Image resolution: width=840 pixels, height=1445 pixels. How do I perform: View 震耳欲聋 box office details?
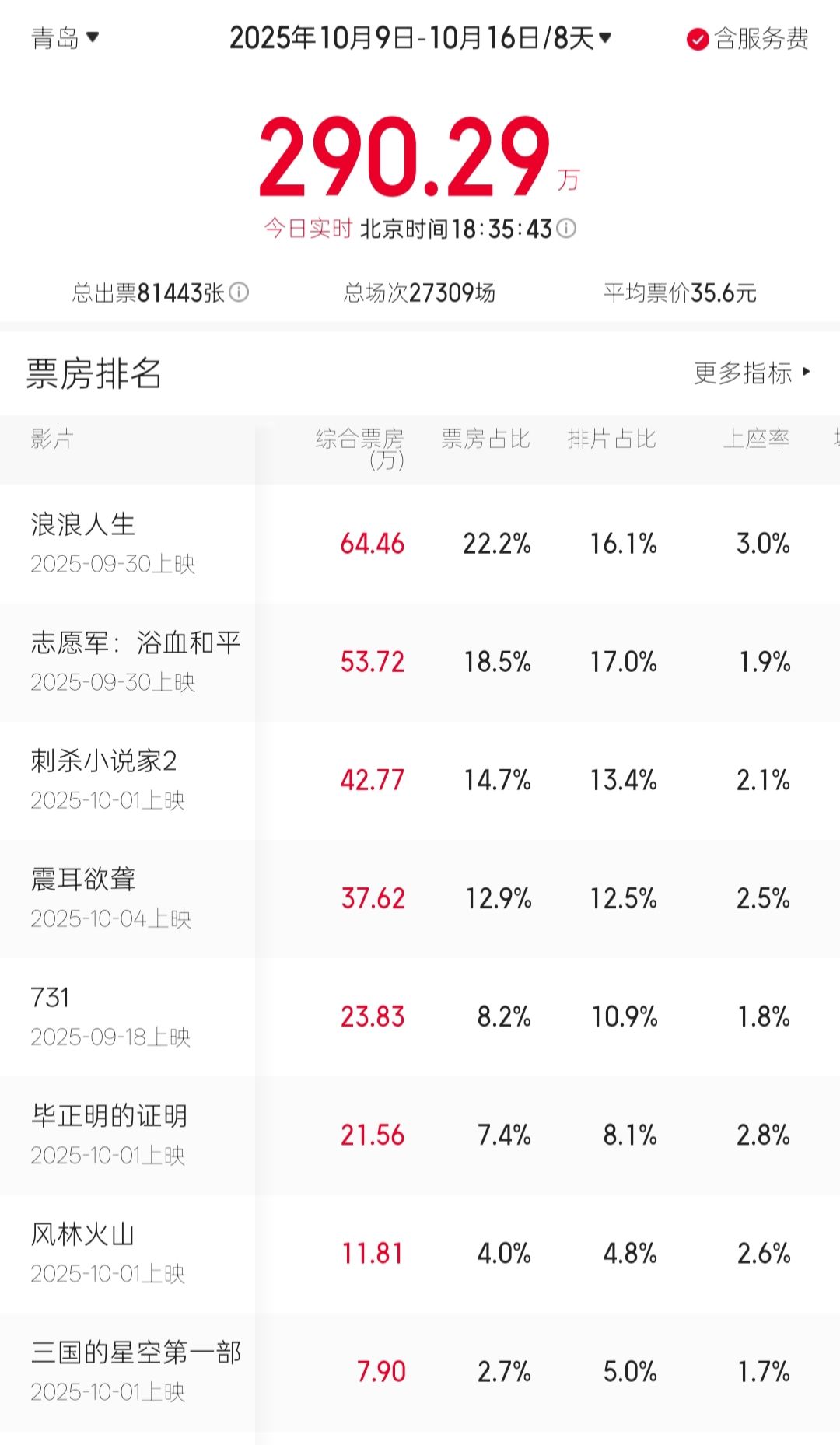[x=83, y=880]
